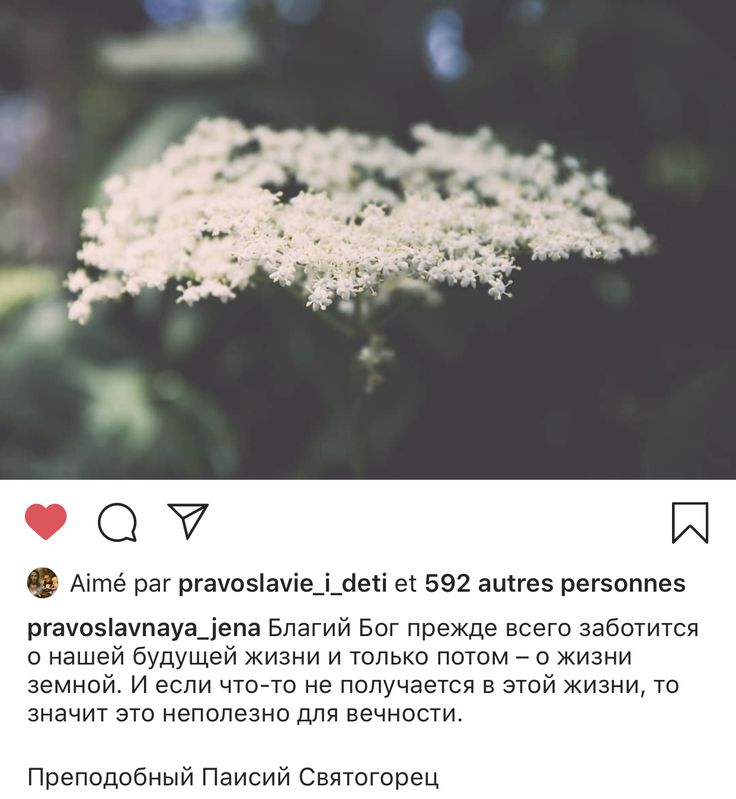Tap the white flower post photo

coord(368,240)
